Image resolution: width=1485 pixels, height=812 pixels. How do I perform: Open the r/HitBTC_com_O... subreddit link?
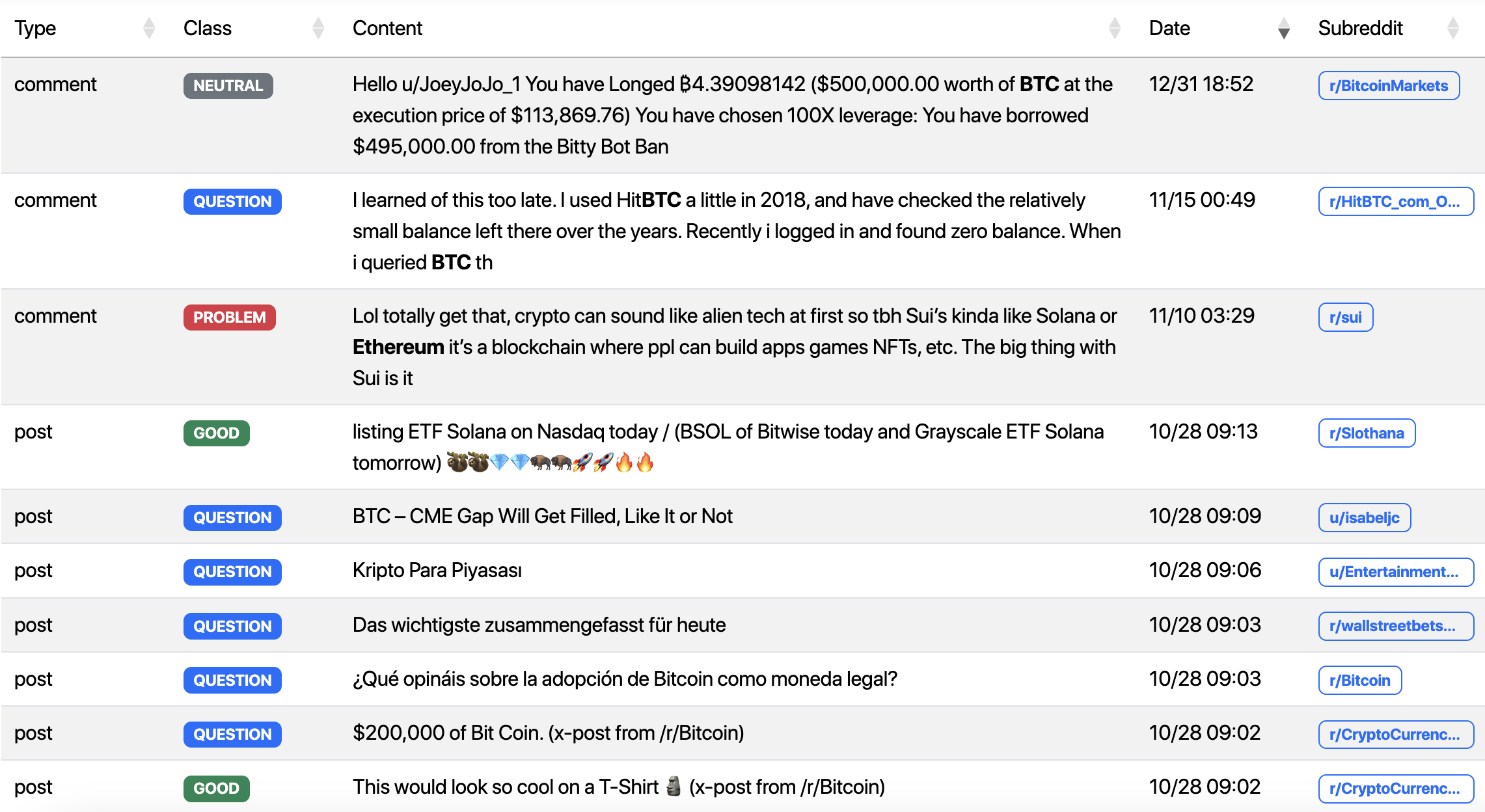tap(1395, 202)
